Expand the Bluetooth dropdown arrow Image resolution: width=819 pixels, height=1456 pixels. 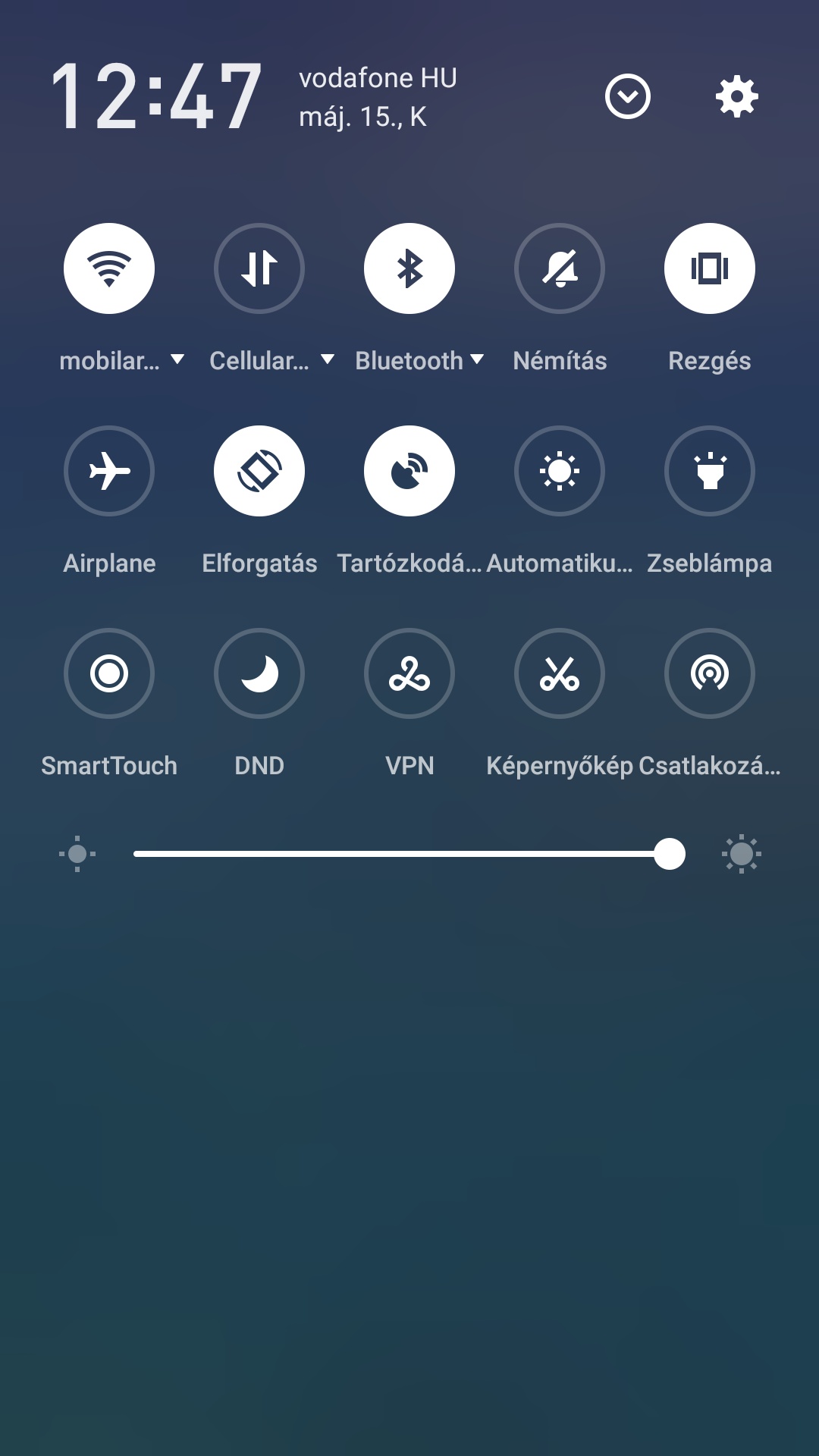(x=477, y=359)
